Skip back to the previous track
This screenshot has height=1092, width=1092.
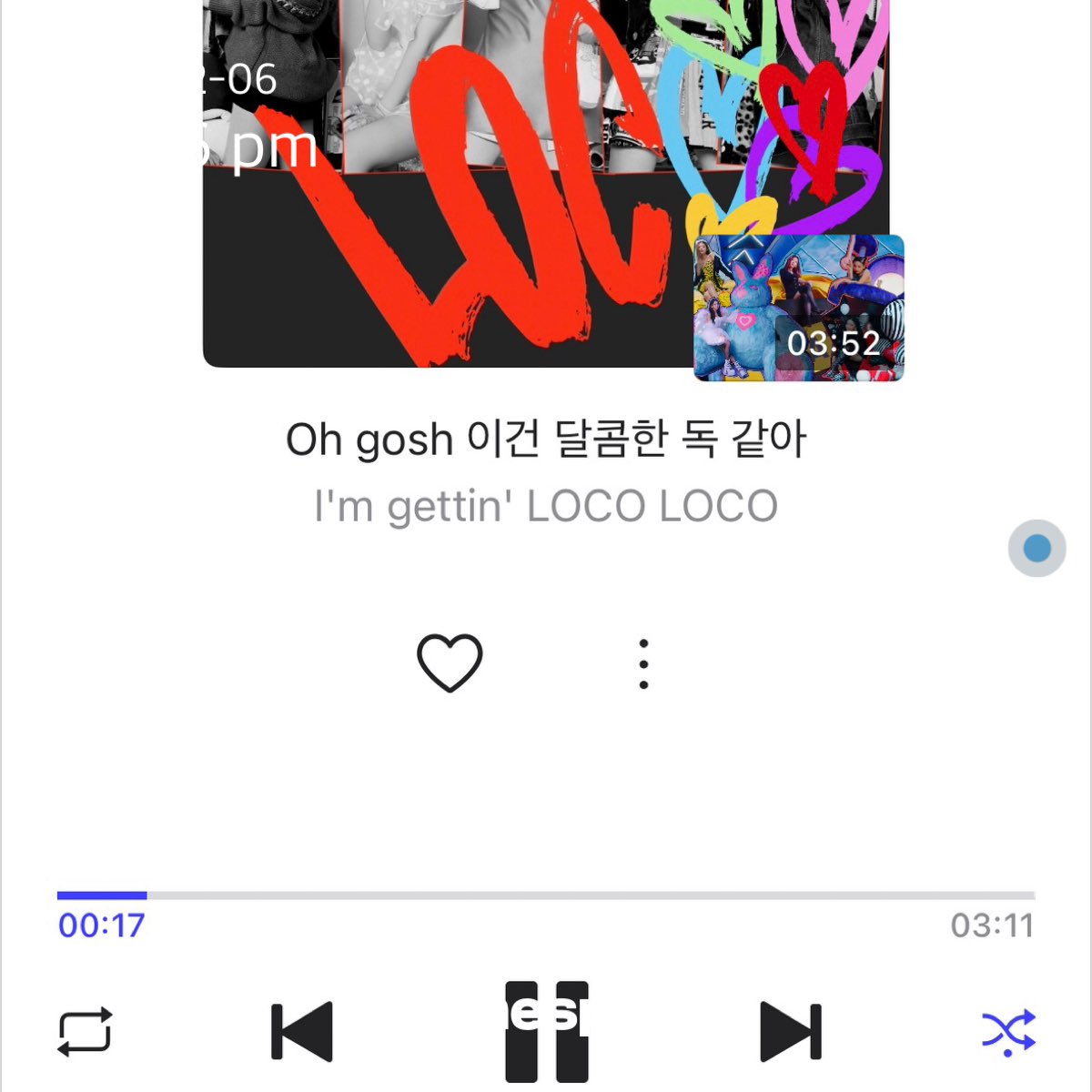(x=302, y=1031)
